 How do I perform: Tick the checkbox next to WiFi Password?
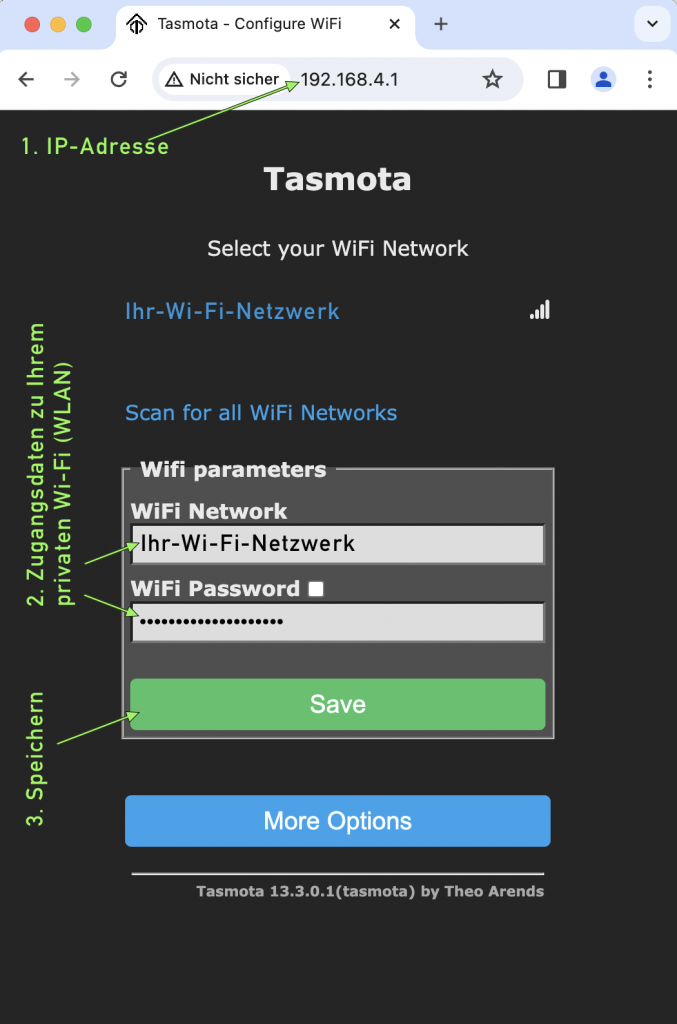point(316,589)
